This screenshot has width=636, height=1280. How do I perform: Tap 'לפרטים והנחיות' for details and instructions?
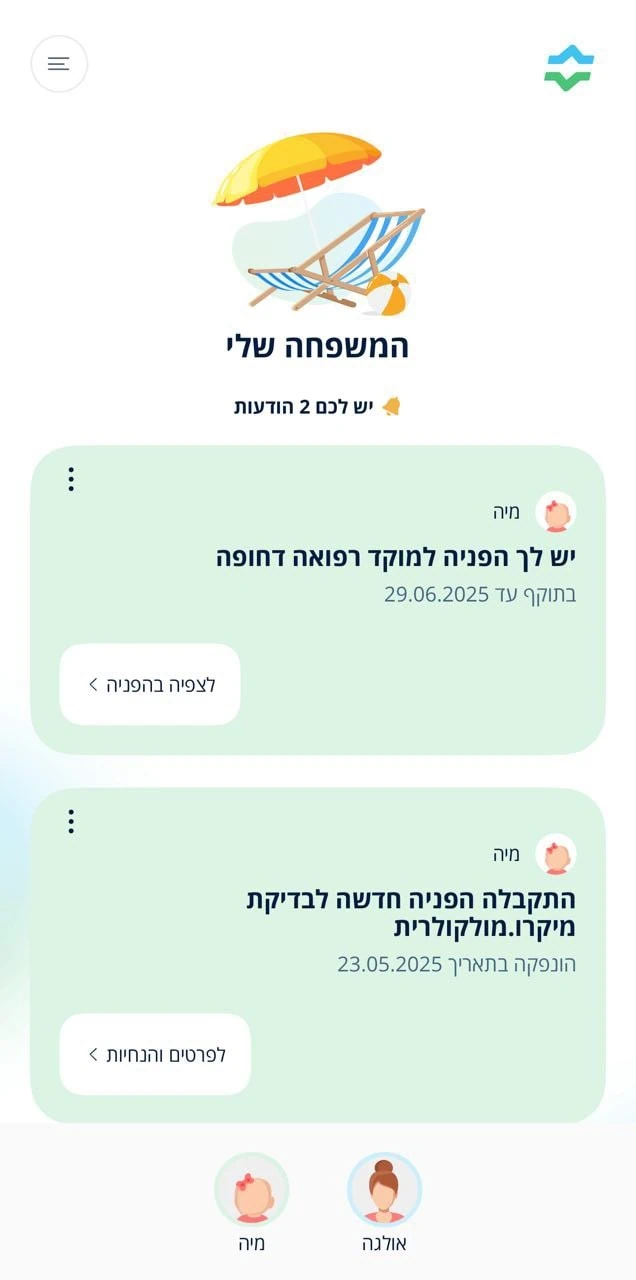tap(155, 1055)
